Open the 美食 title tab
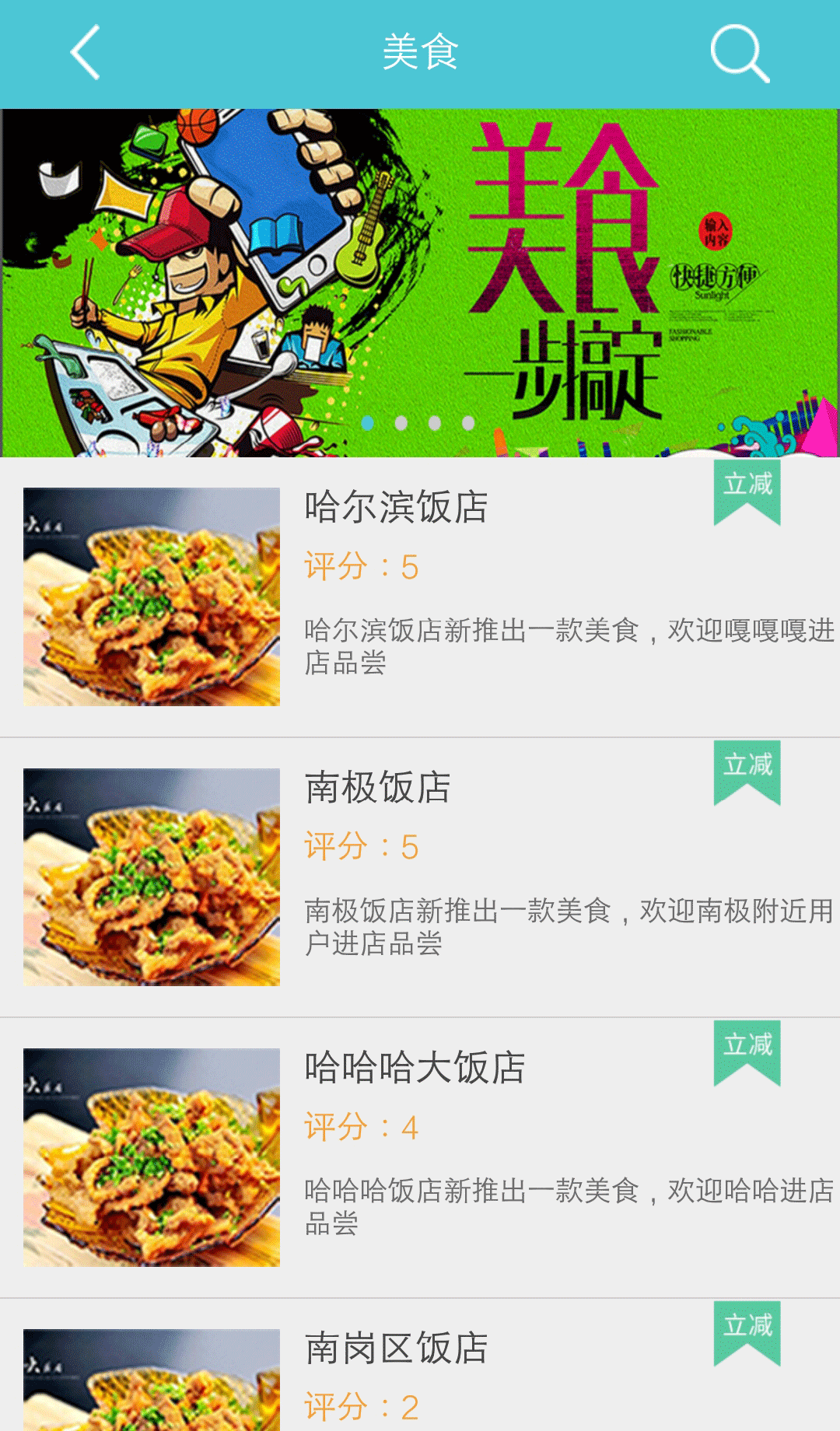The height and width of the screenshot is (1431, 840). (420, 53)
